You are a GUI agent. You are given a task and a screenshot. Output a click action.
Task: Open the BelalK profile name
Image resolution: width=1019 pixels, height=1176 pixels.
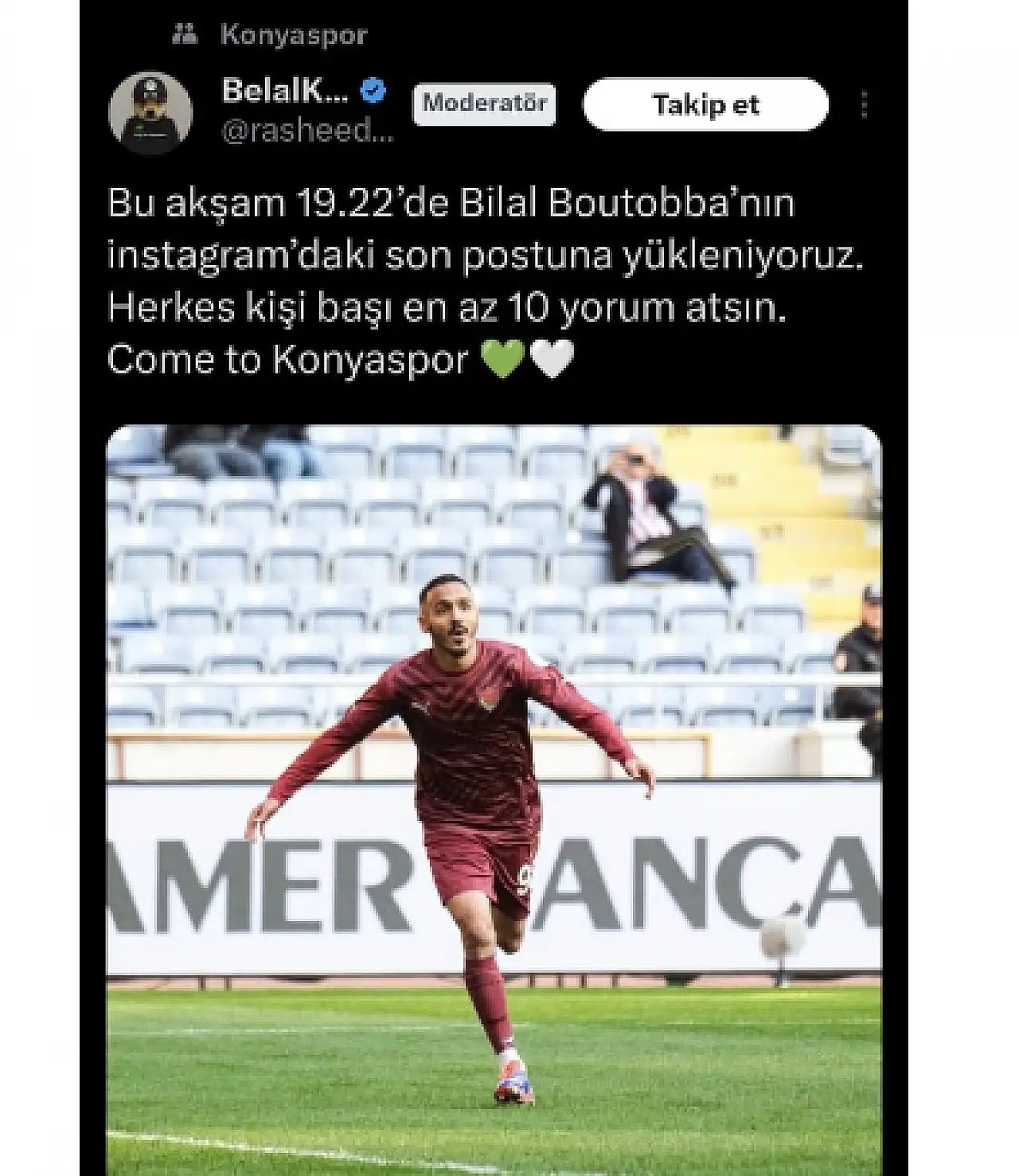(285, 92)
